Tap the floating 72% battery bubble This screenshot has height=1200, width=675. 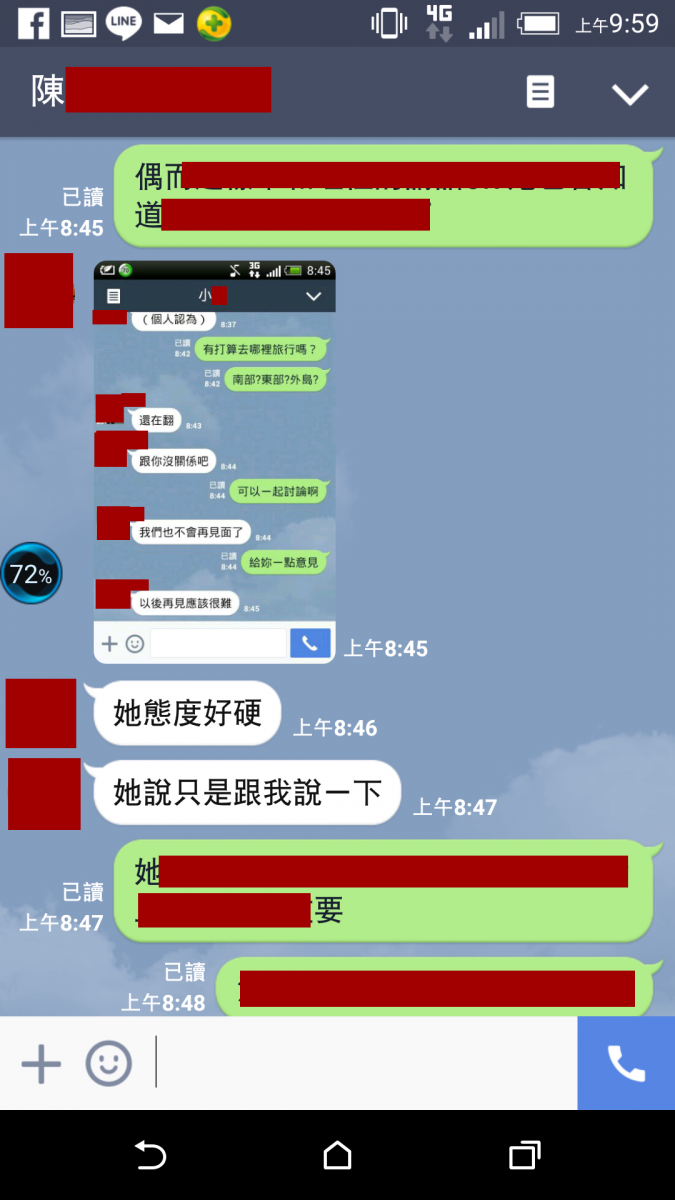coord(31,574)
